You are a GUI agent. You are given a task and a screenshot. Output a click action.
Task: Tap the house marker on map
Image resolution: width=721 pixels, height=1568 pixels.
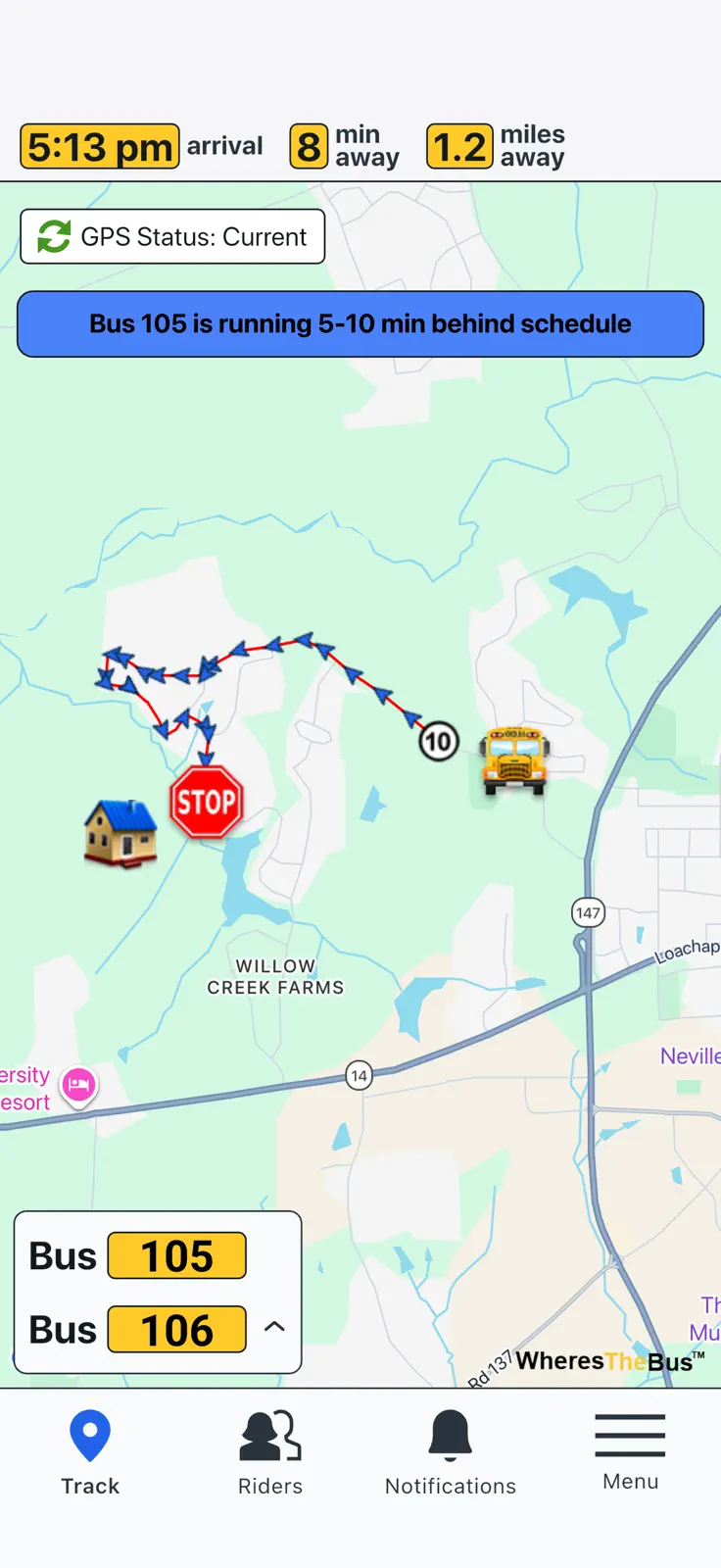[120, 832]
